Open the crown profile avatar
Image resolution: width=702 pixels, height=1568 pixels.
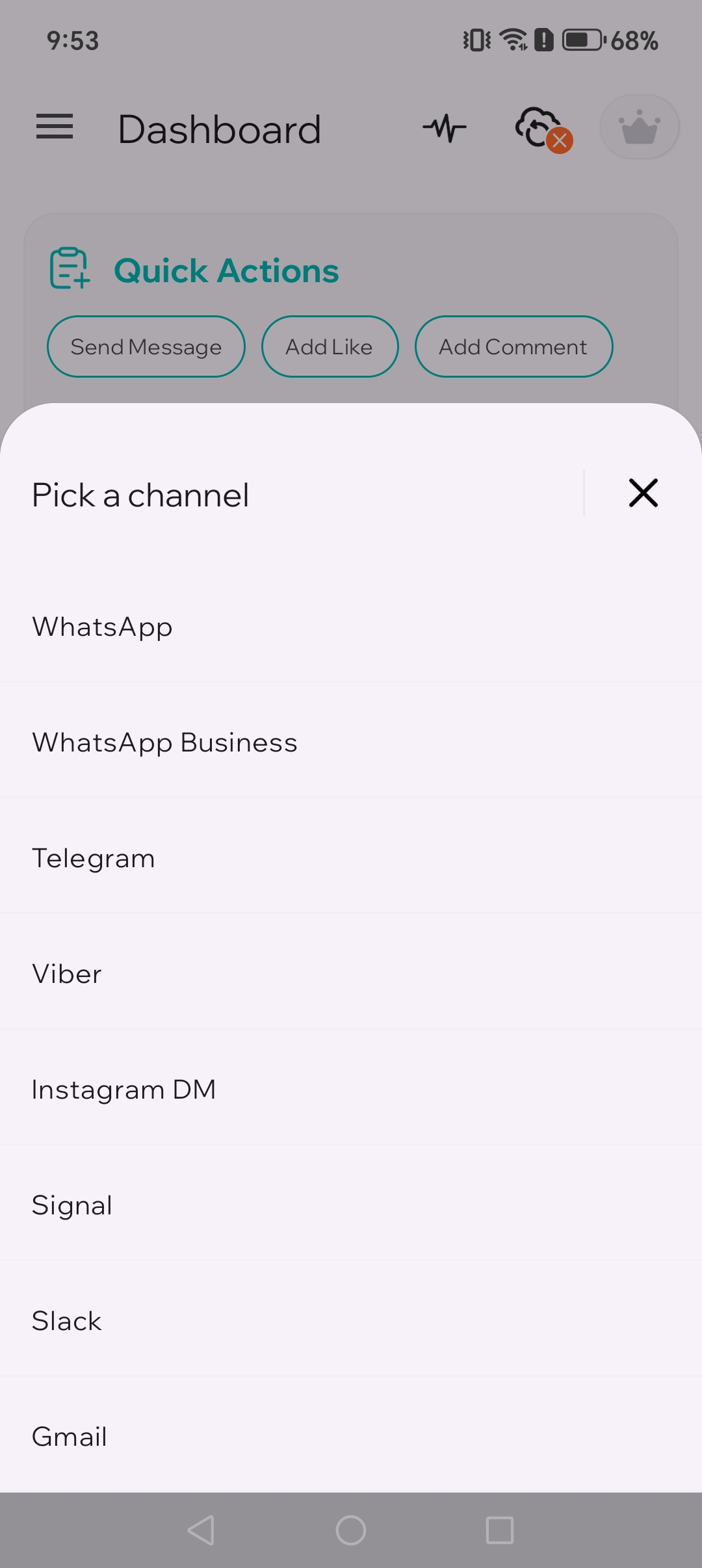639,126
